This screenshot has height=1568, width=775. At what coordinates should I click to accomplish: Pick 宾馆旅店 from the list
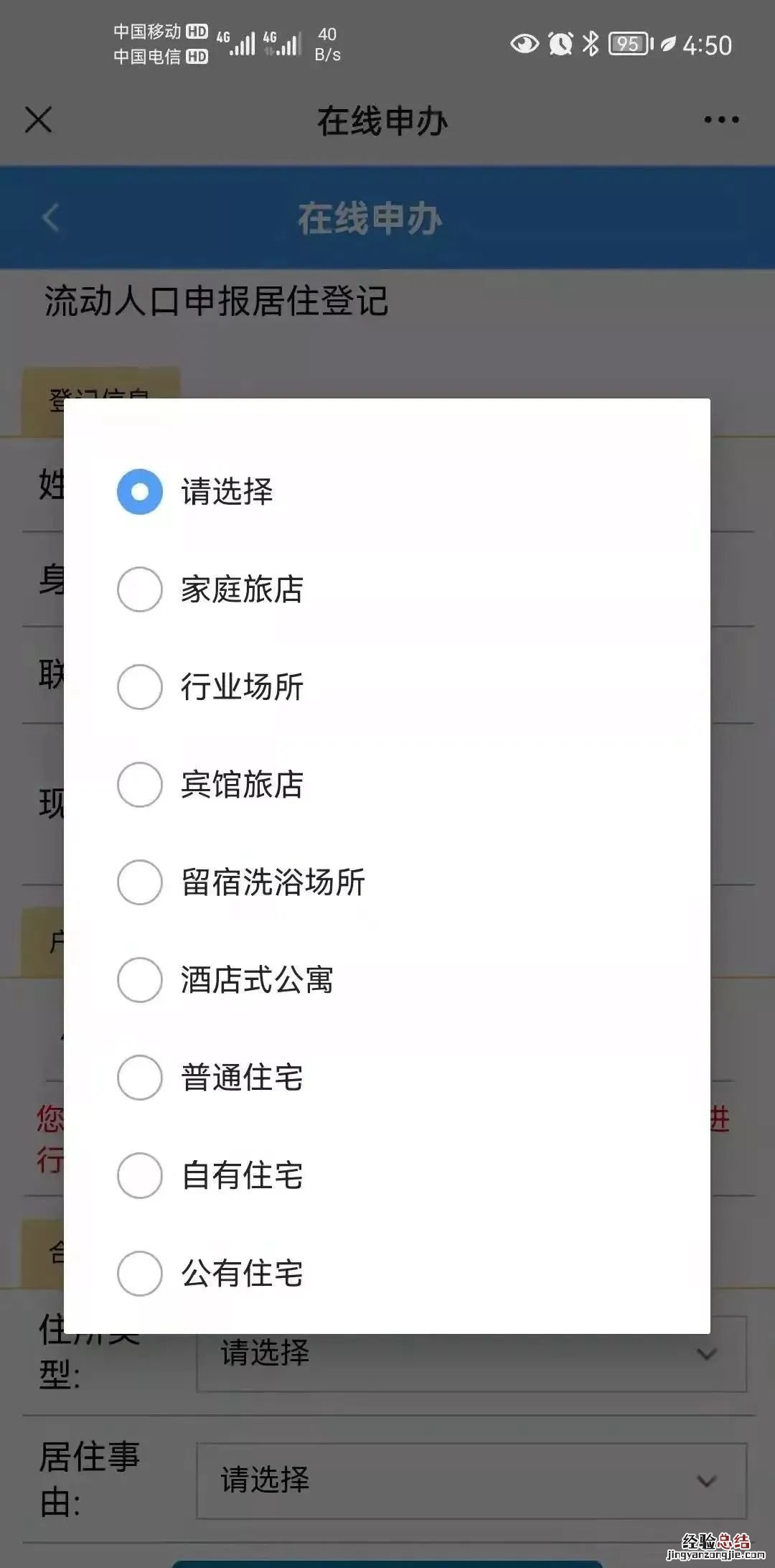click(x=140, y=785)
